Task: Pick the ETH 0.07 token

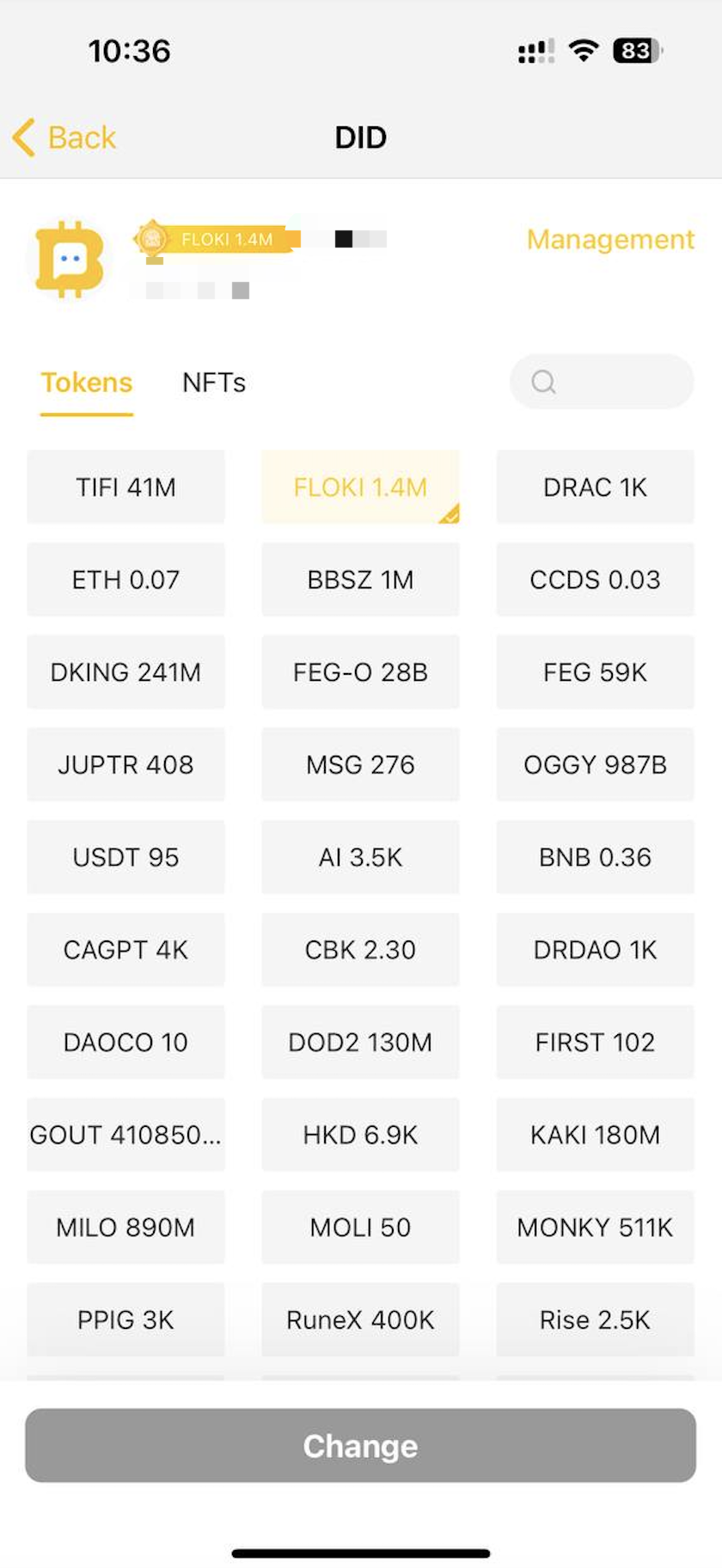Action: tap(125, 580)
